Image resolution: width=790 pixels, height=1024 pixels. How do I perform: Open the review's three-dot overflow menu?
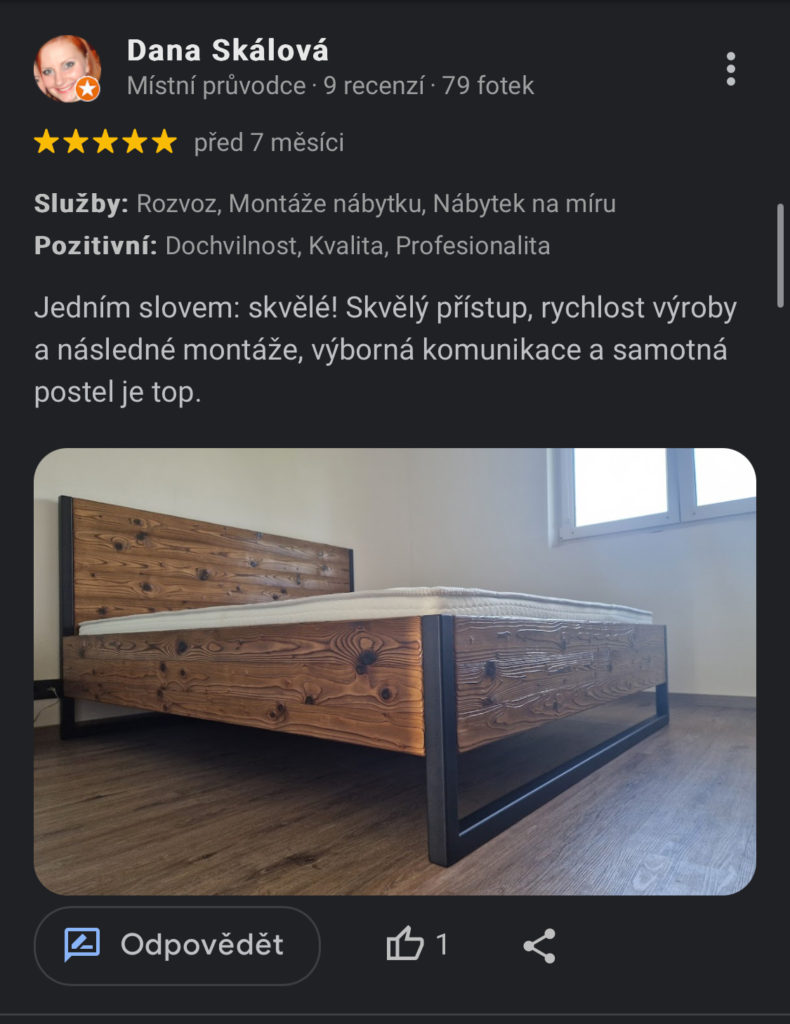[731, 68]
